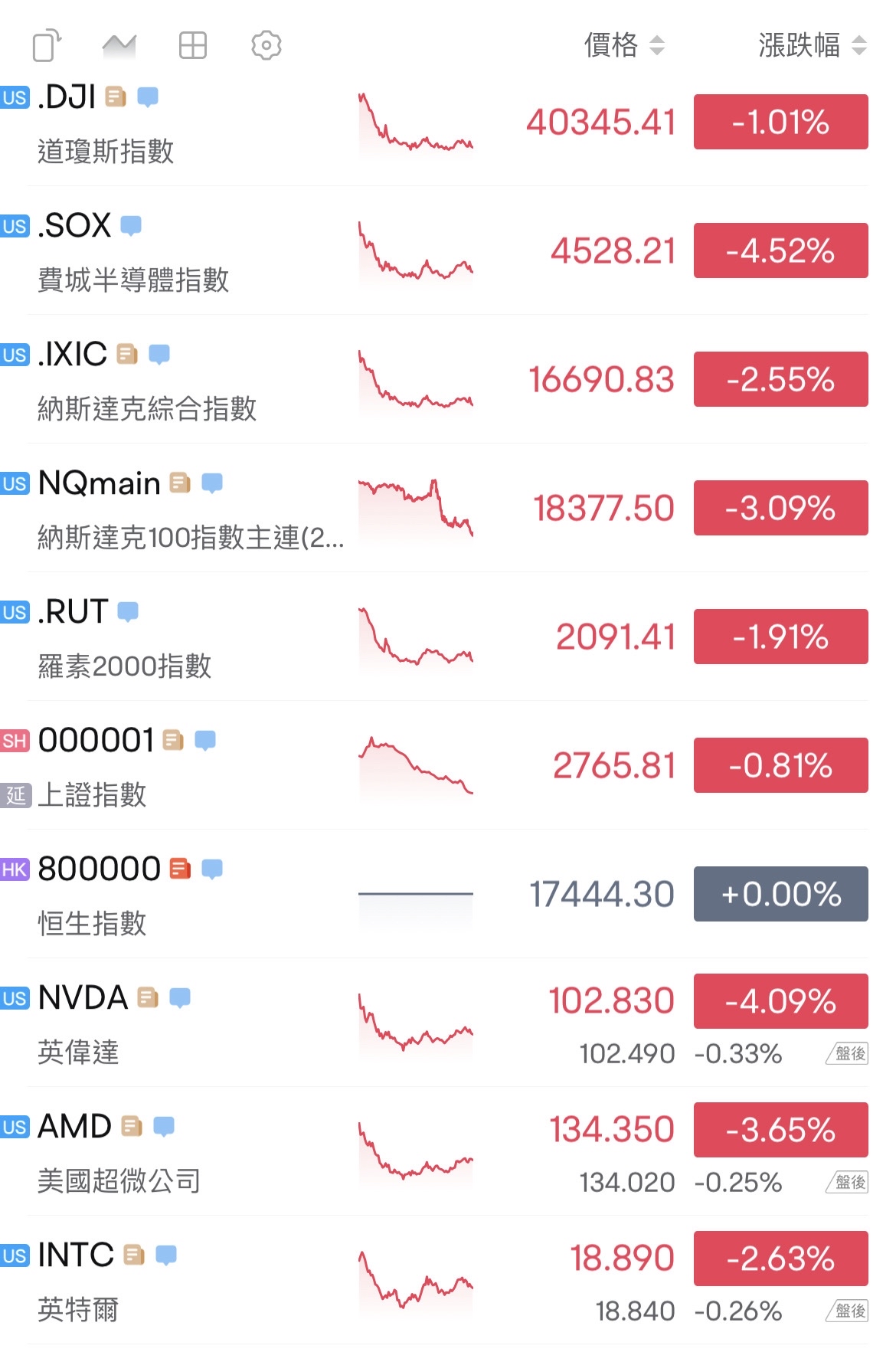This screenshot has height=1352, width=896.
Task: Toggle the trend chart view icon
Action: click(119, 45)
